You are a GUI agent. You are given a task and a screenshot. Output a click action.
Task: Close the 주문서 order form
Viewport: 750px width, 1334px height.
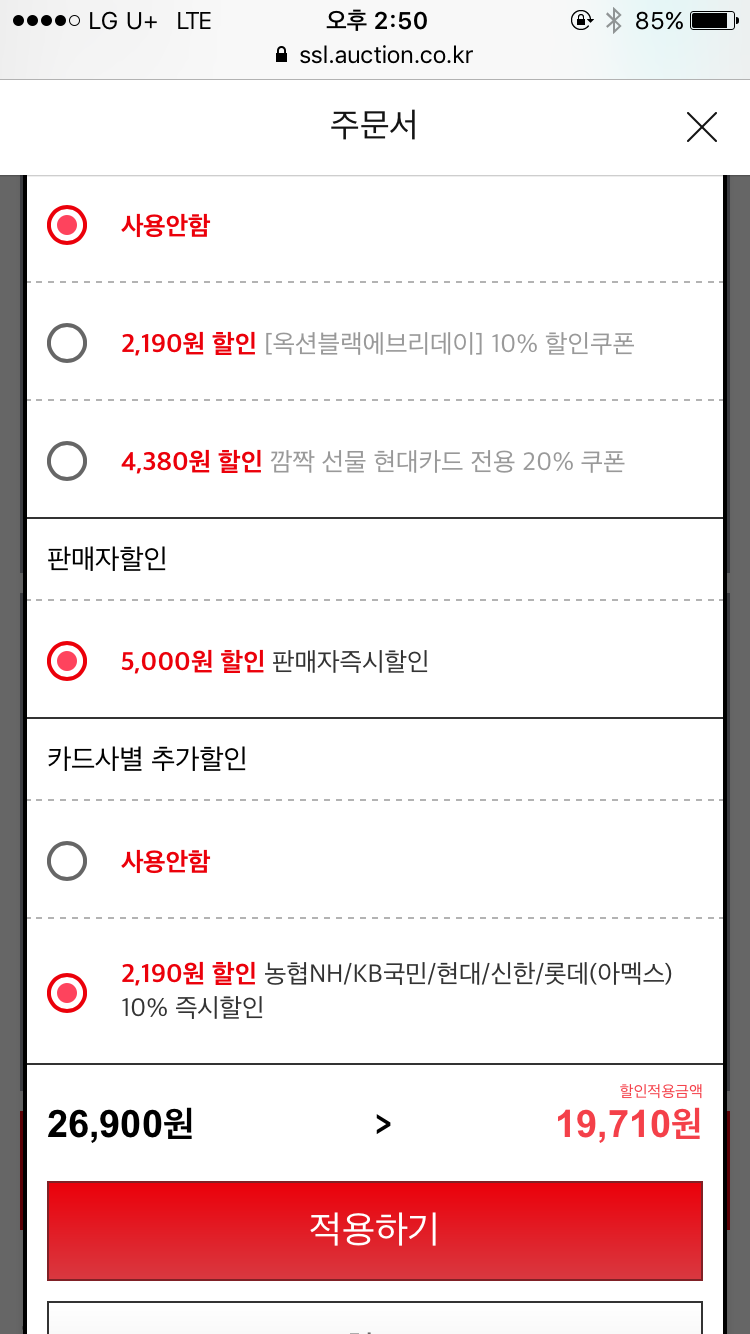click(x=701, y=127)
